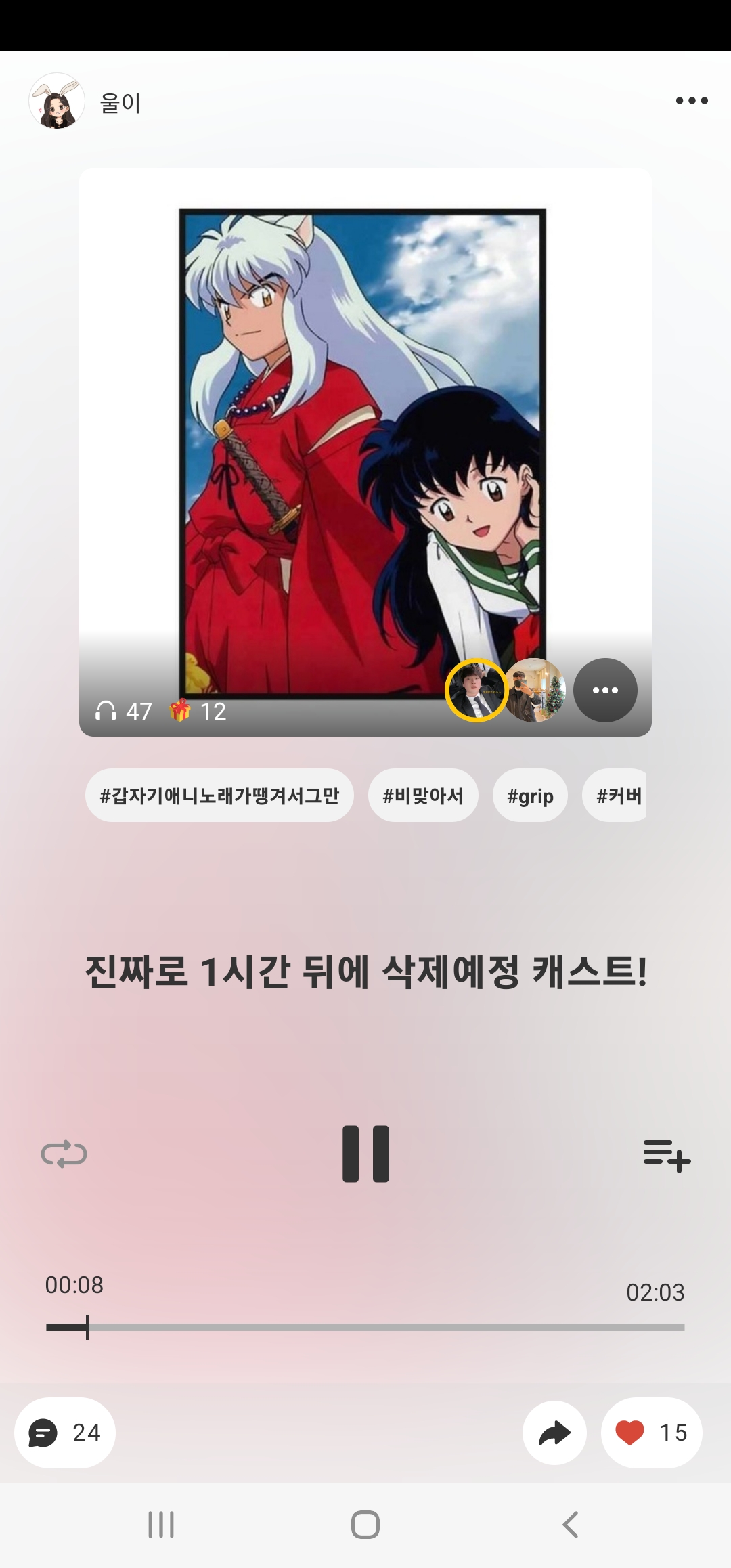
Task: Like the cast with the heart button
Action: pyautogui.click(x=651, y=1433)
